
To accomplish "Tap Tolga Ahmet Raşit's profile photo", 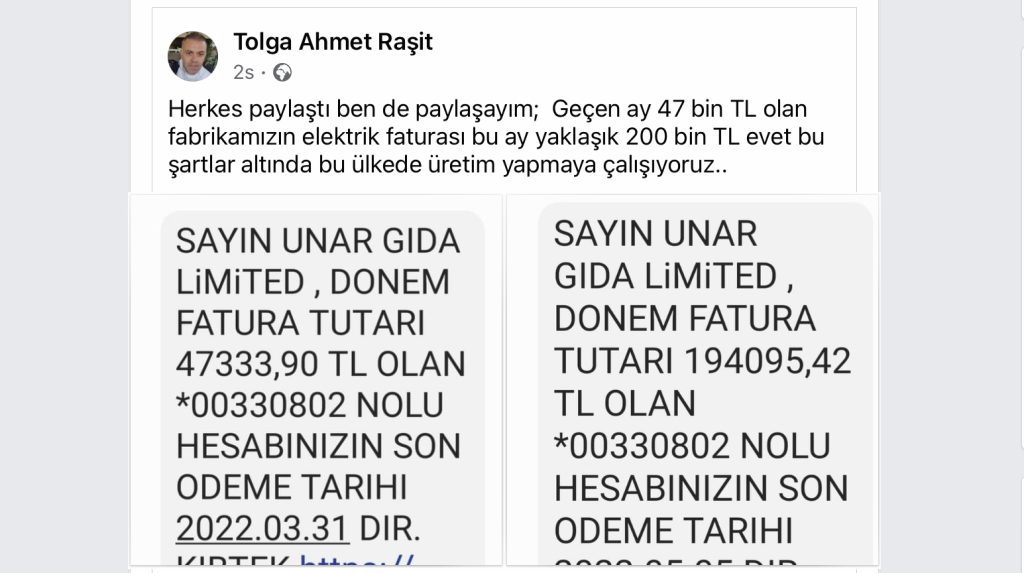I will click(x=193, y=56).
